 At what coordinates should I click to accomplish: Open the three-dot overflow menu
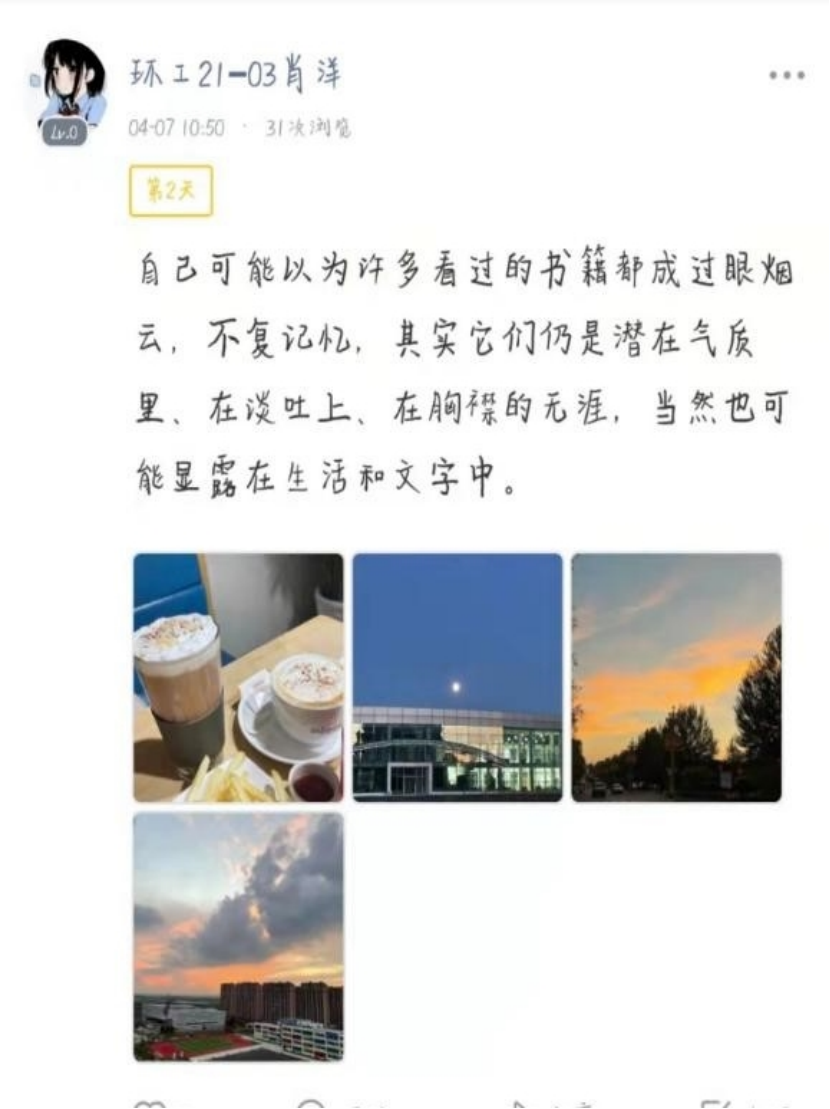pos(786,76)
